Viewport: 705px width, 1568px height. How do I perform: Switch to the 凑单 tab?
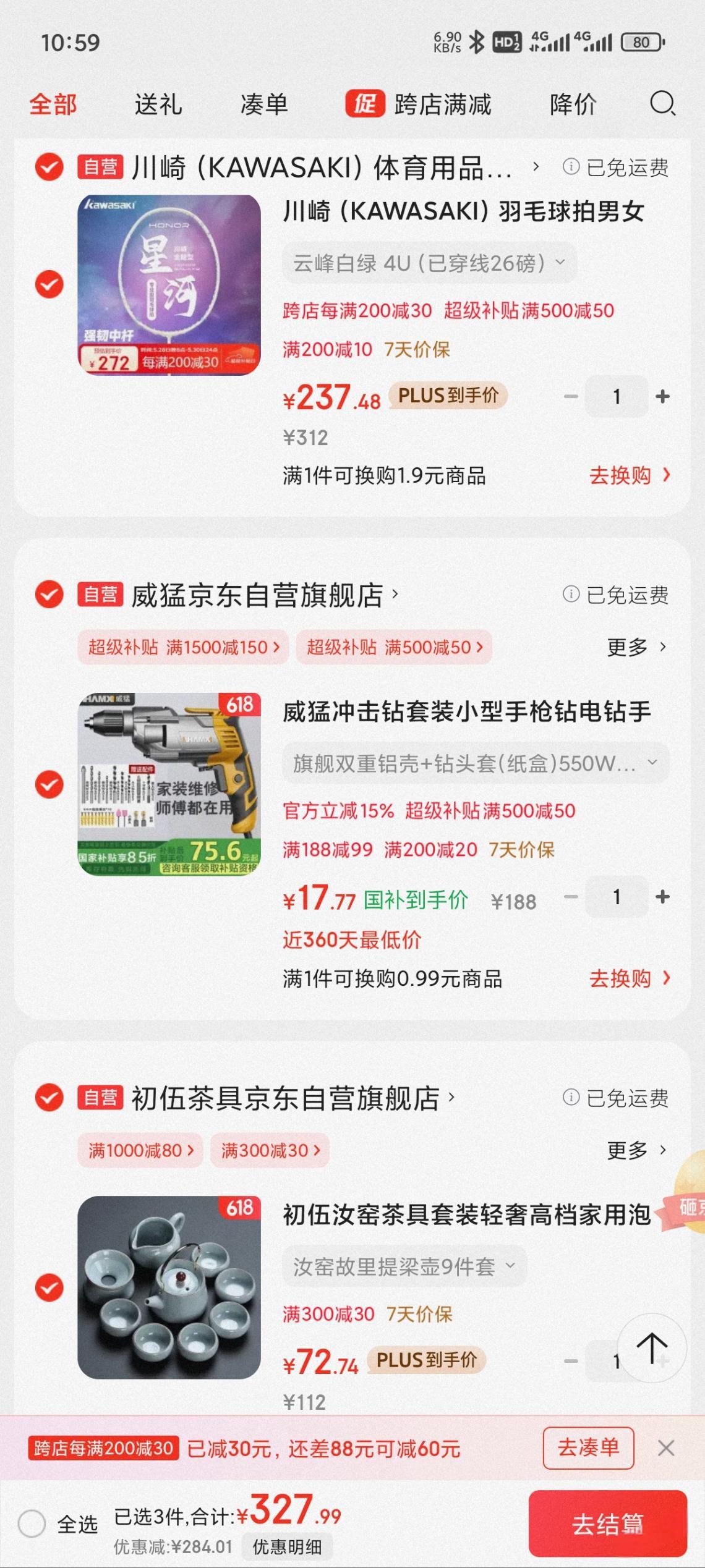pyautogui.click(x=264, y=104)
